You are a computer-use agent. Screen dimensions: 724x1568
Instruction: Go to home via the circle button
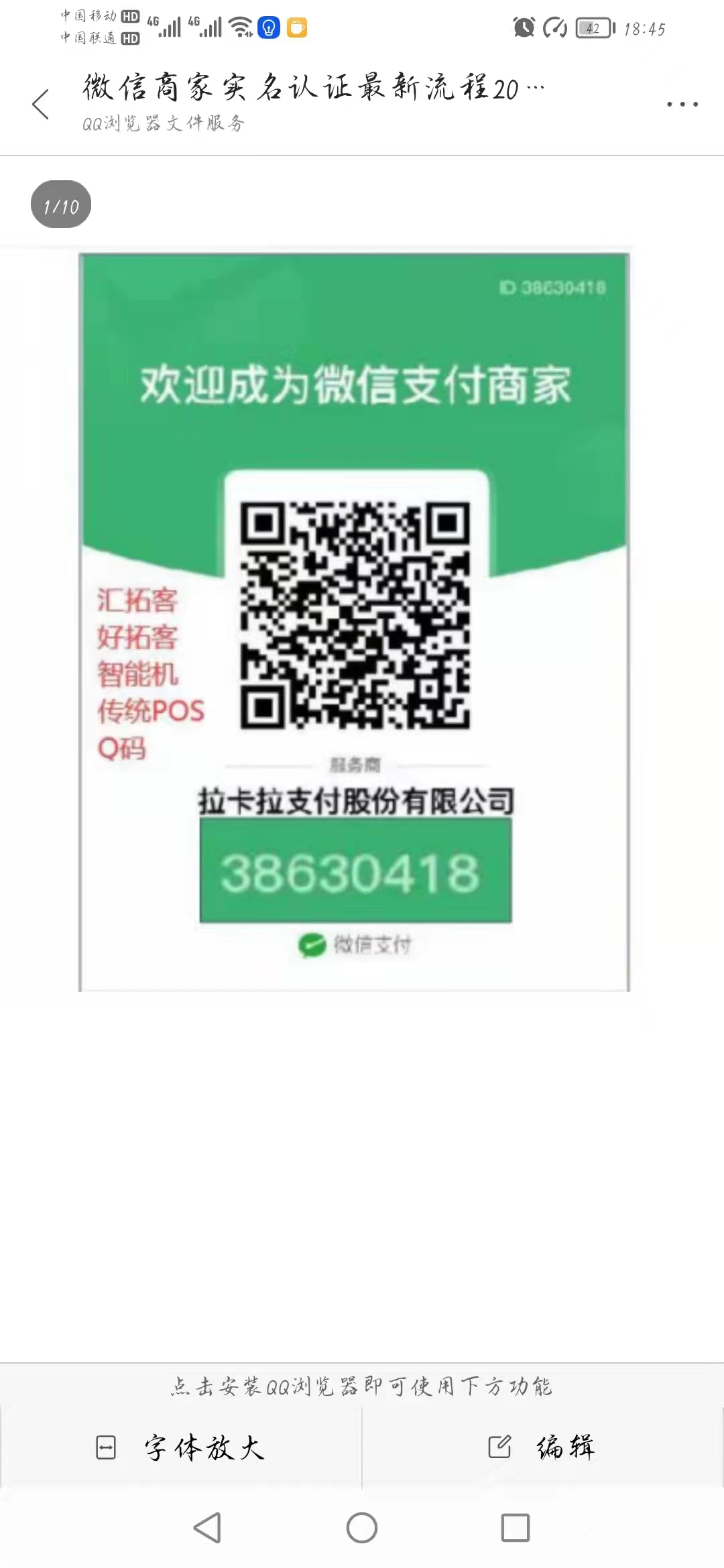(x=362, y=1528)
